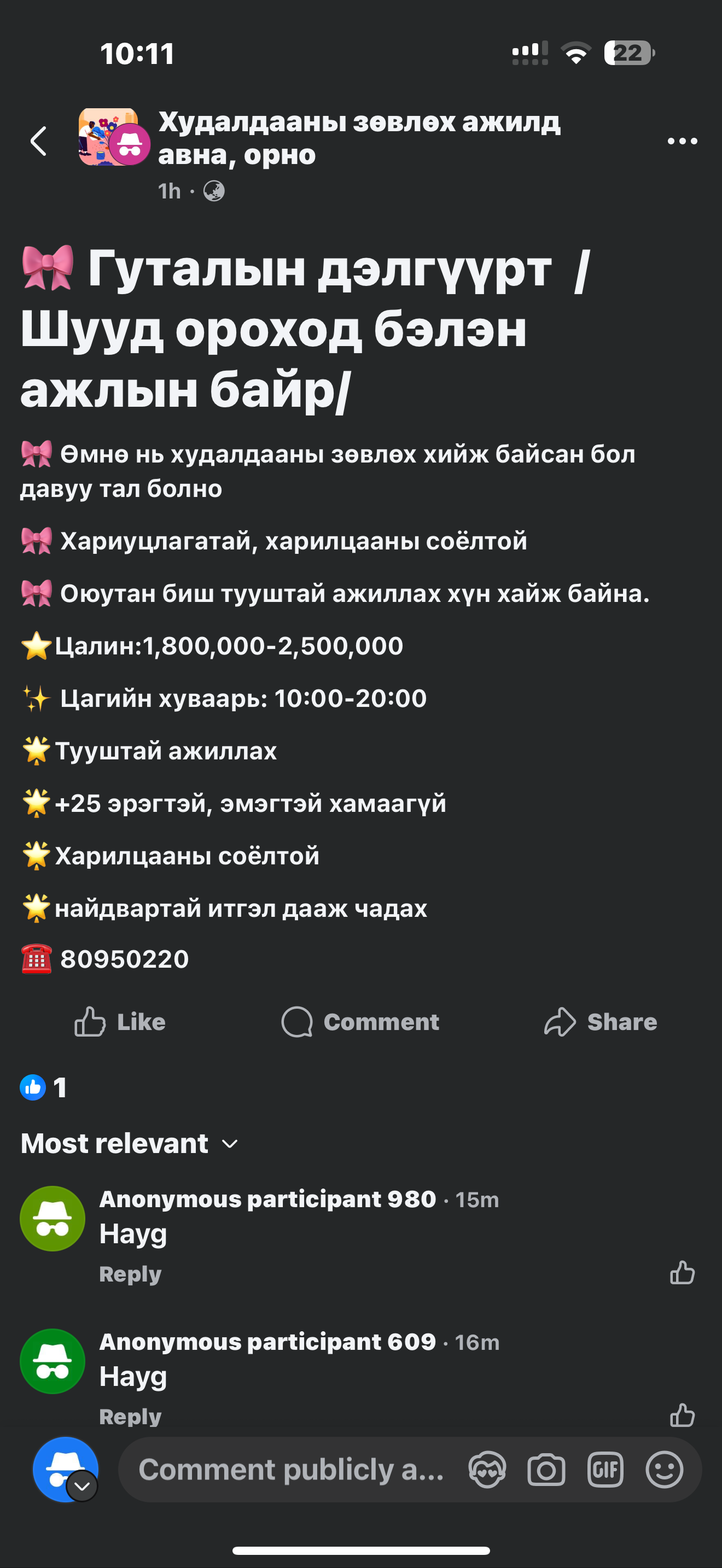
Task: Reply to Anonymous participant 980
Action: tap(130, 1274)
